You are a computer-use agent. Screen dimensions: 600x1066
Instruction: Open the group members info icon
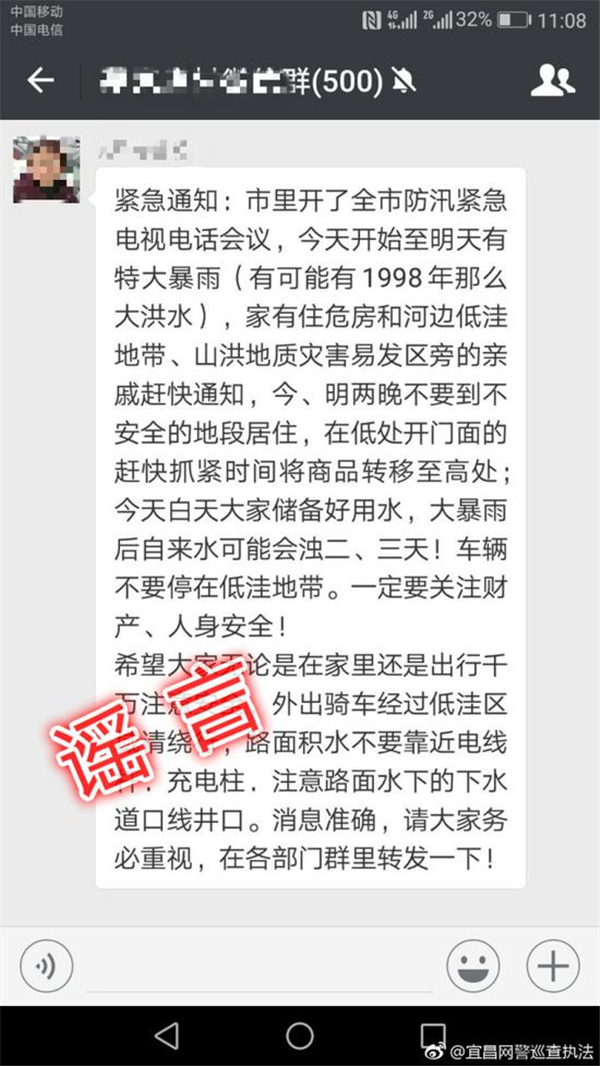click(552, 81)
